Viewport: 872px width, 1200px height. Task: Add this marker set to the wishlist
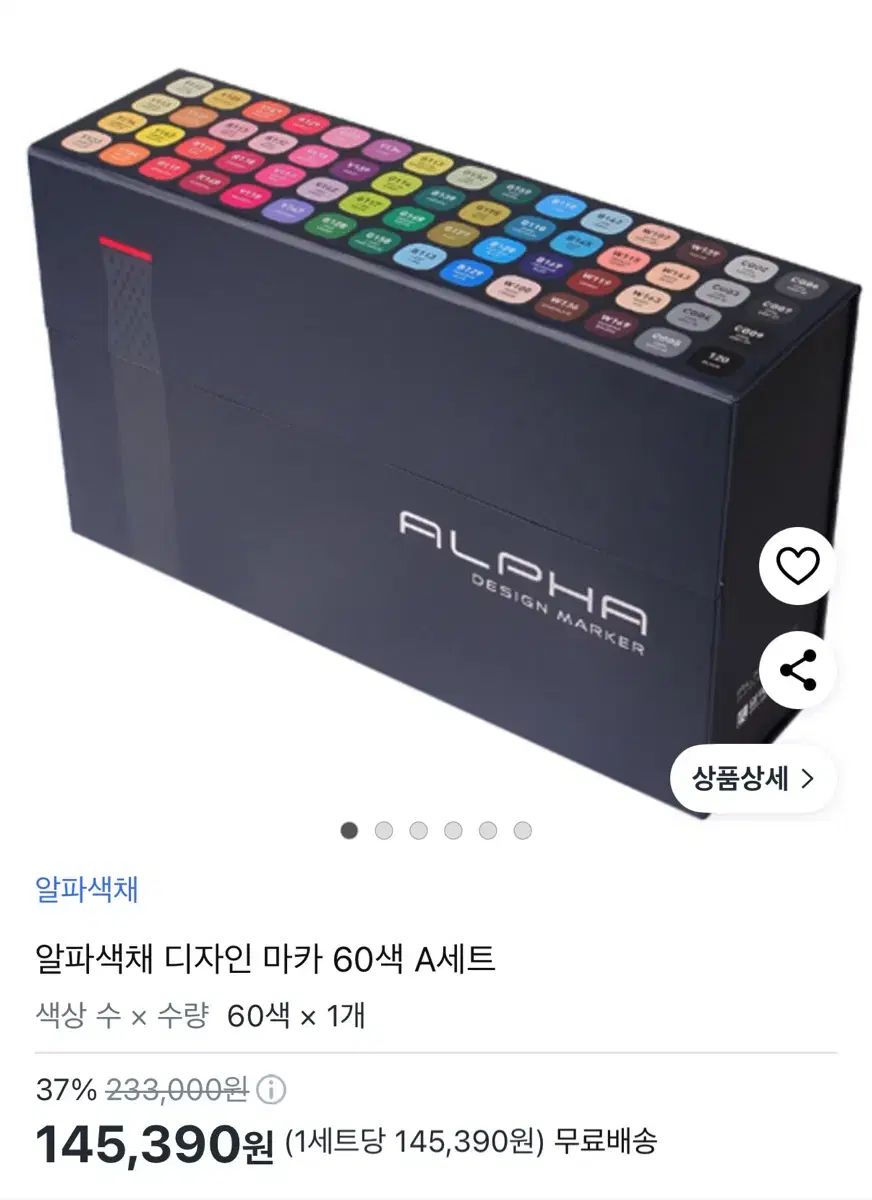pyautogui.click(x=797, y=567)
